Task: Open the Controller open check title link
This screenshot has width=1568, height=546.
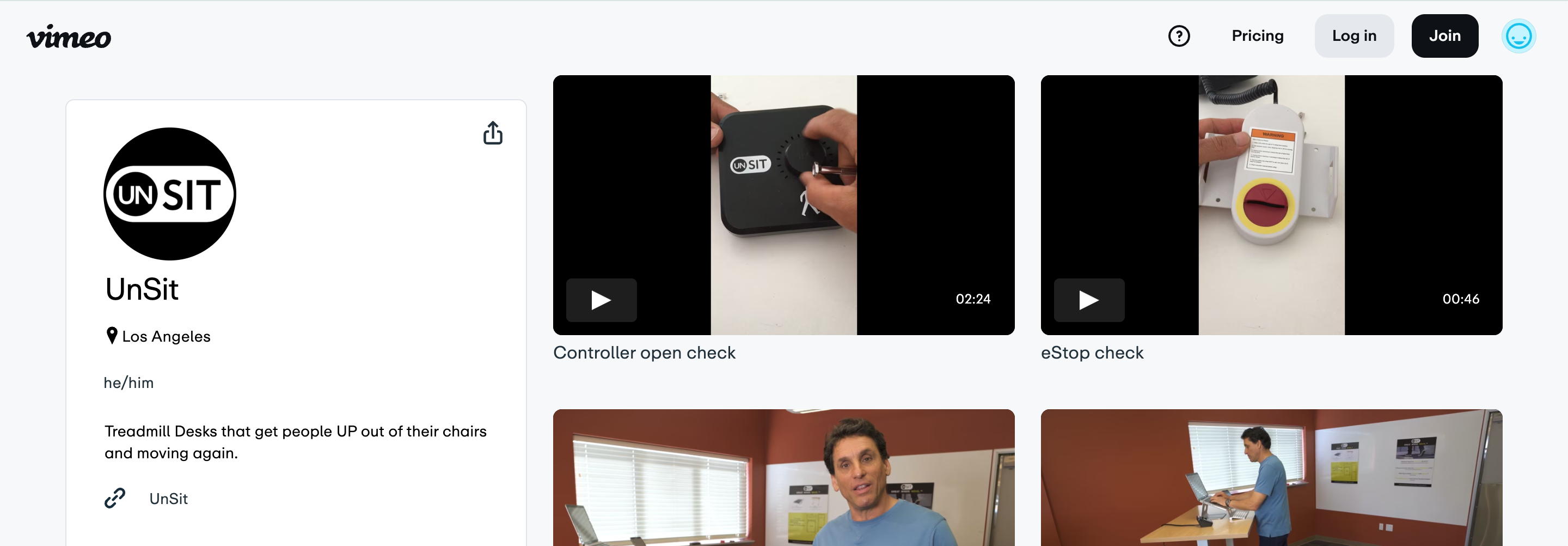Action: point(644,353)
